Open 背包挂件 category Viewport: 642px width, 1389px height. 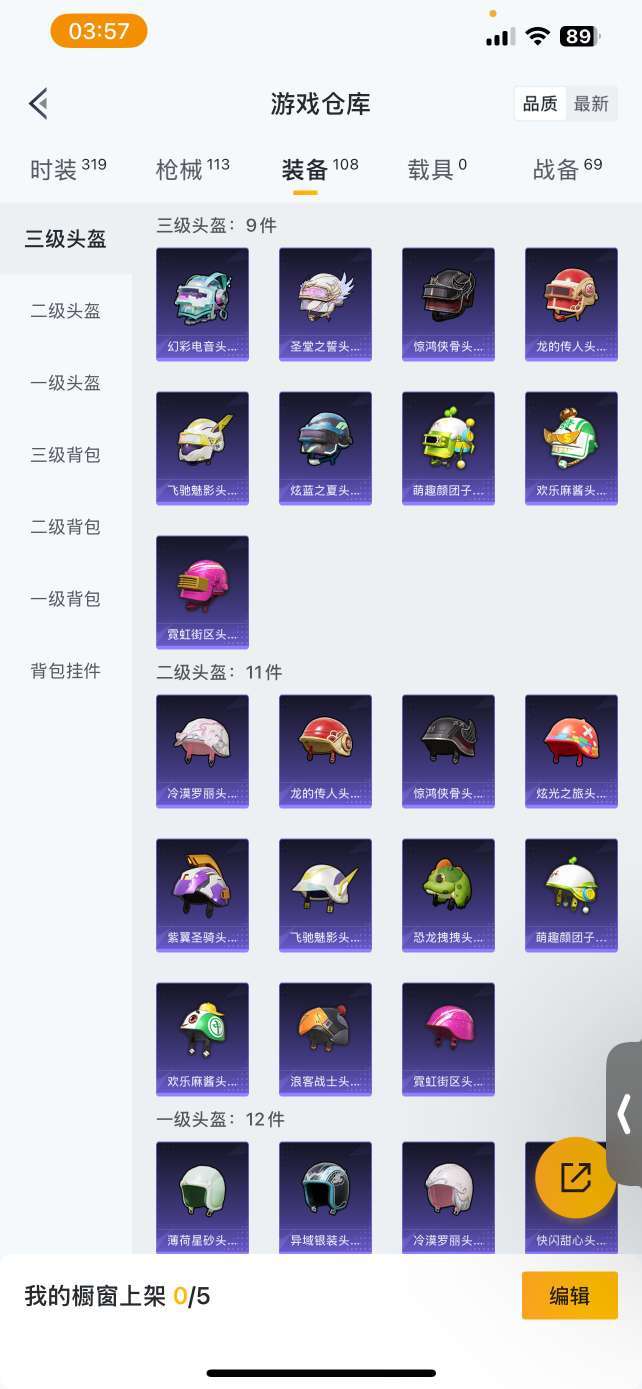66,671
